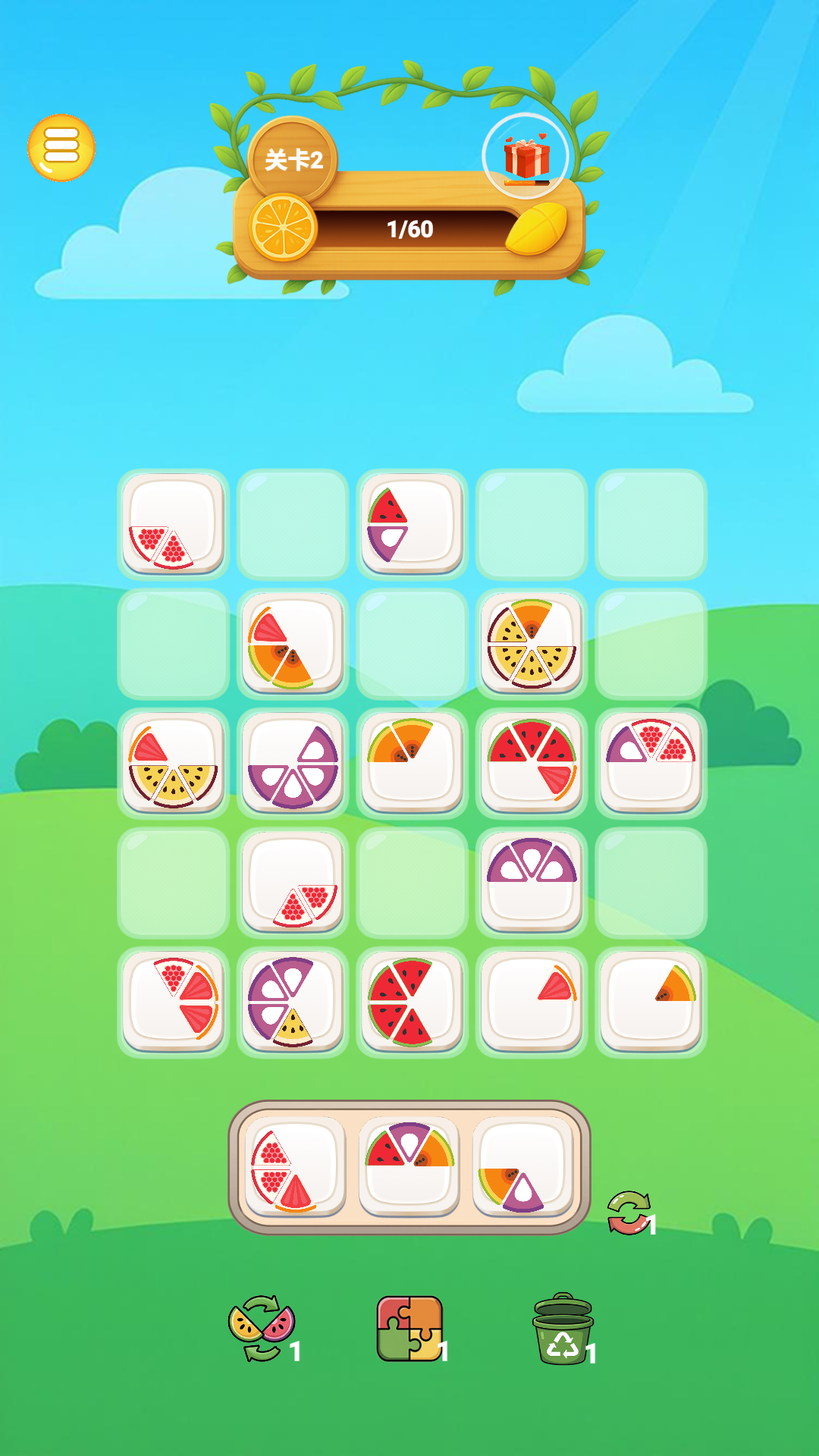This screenshot has height=1456, width=819.
Task: Use the recycle trash bin power-up
Action: point(562,1329)
